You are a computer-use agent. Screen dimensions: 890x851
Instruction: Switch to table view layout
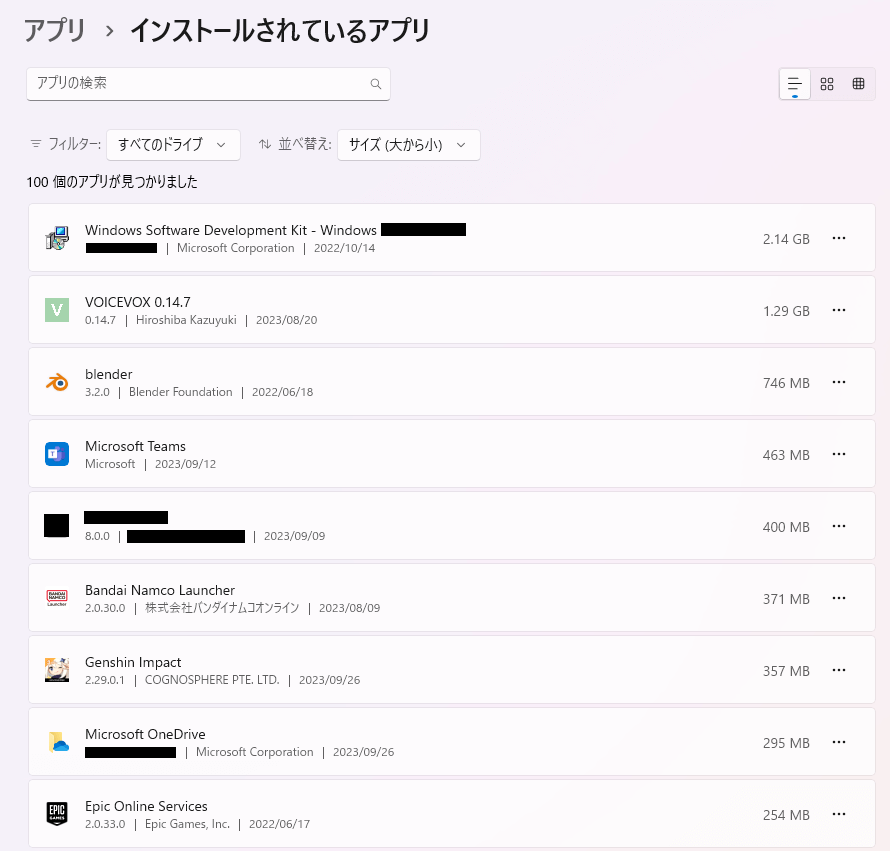point(858,84)
